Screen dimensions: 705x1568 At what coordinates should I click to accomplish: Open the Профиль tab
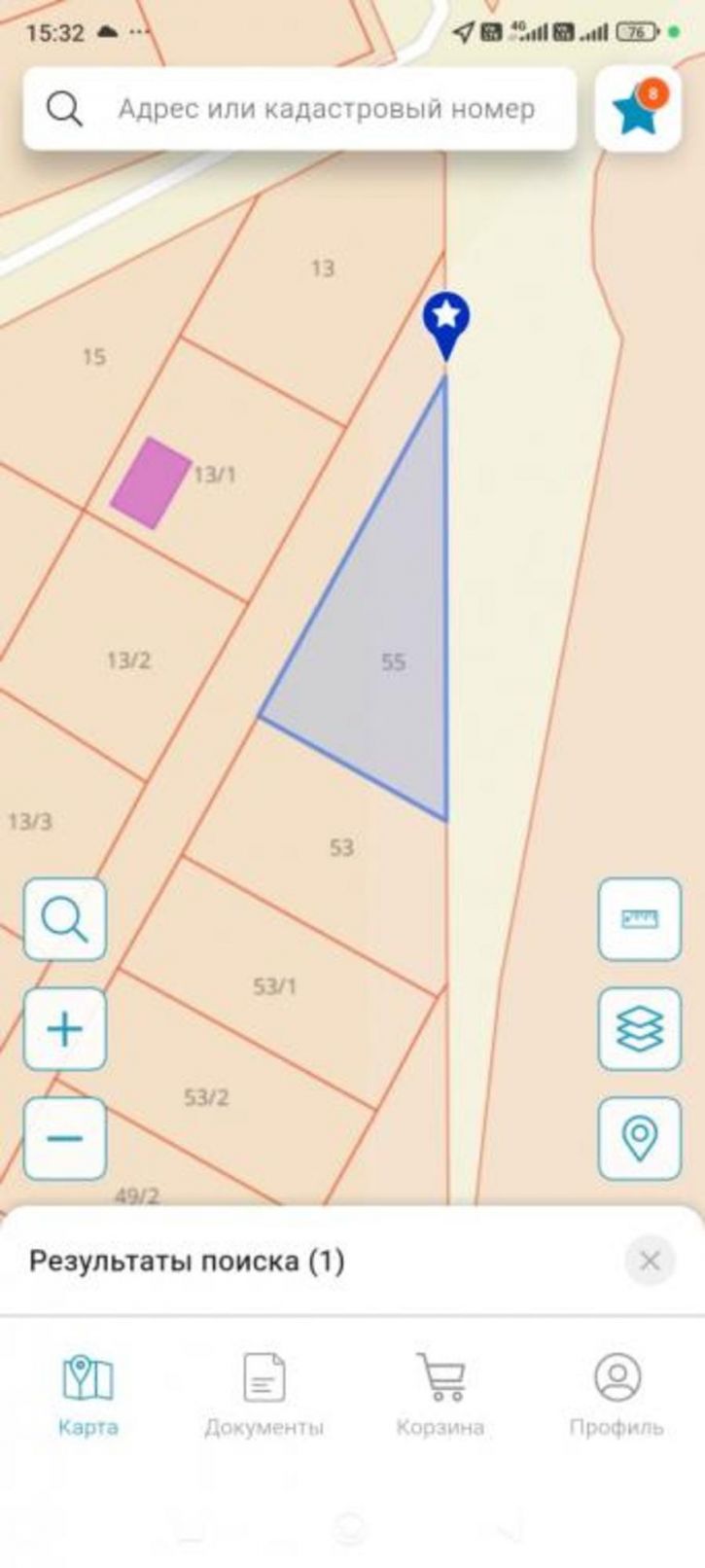click(617, 1395)
